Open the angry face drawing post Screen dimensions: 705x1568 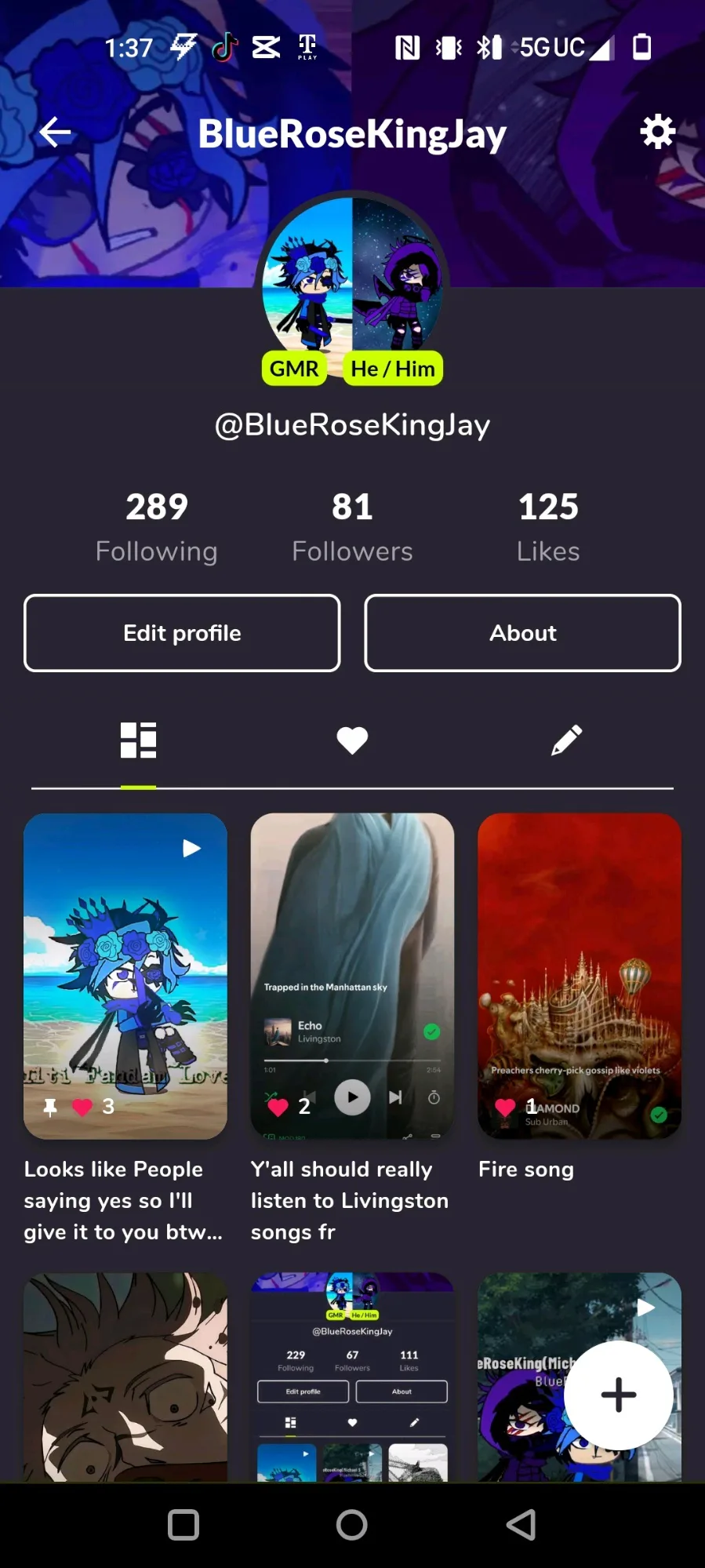pos(125,1377)
